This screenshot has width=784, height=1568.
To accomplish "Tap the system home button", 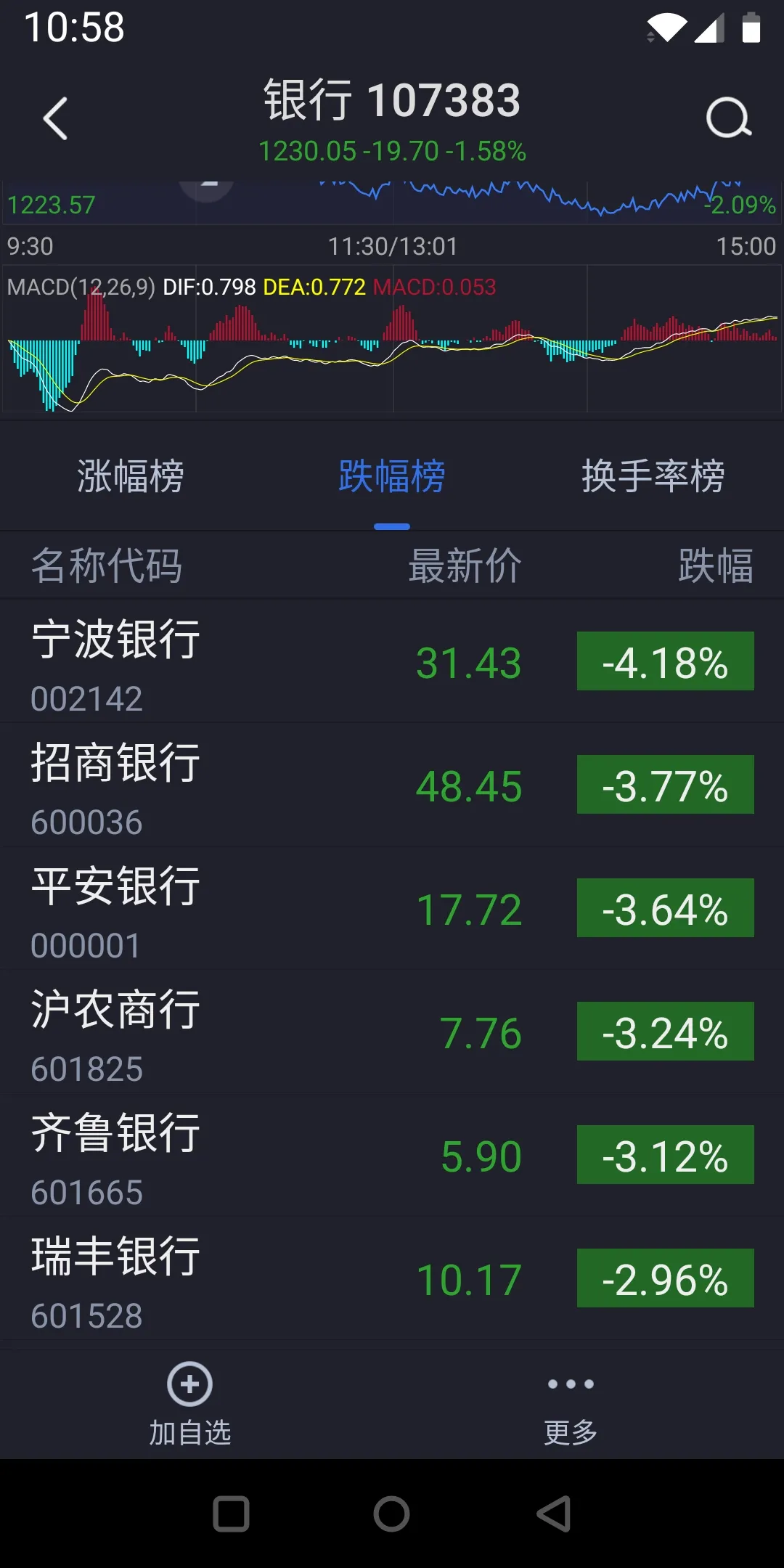I will click(392, 1514).
